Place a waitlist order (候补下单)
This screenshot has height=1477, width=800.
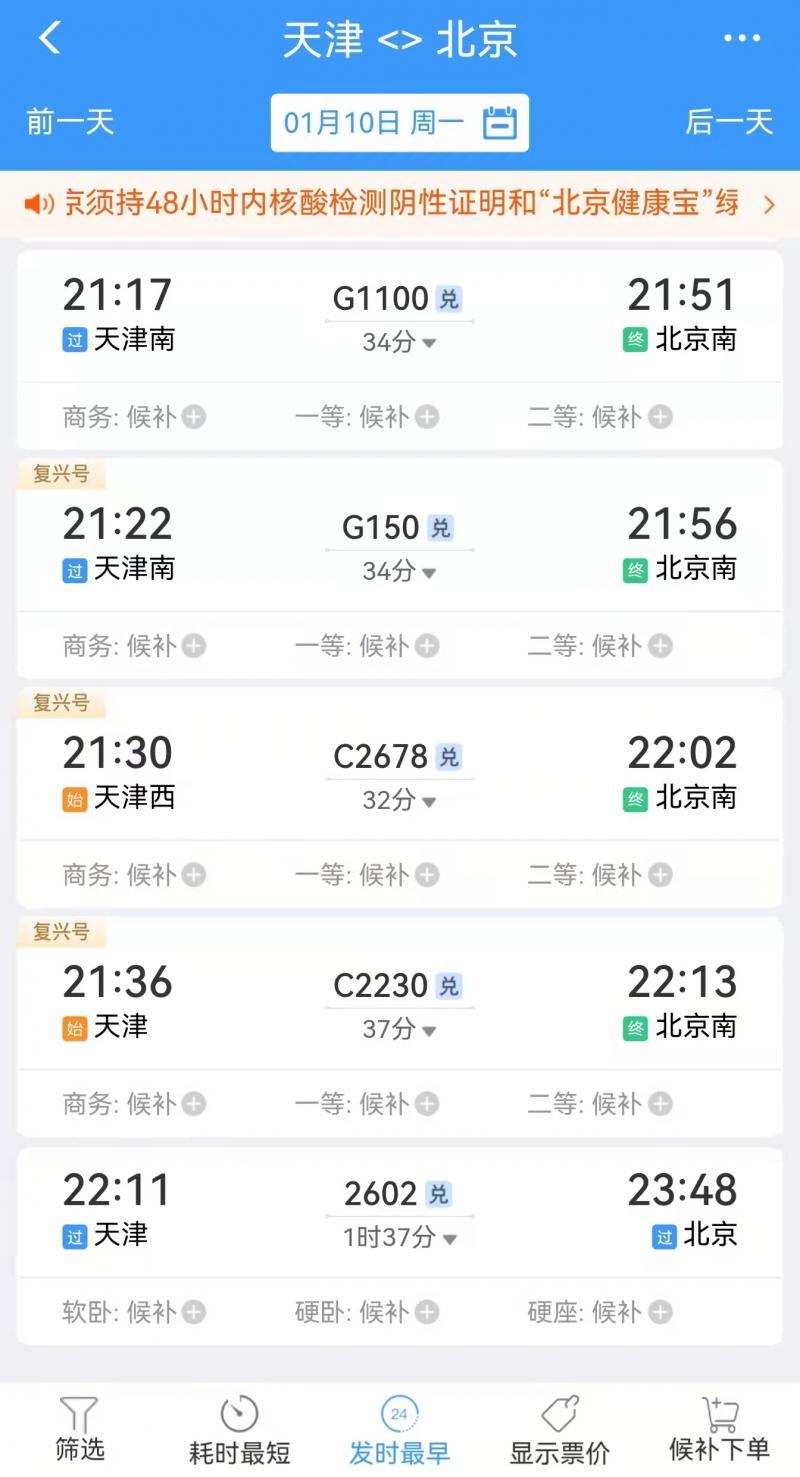tap(720, 1430)
